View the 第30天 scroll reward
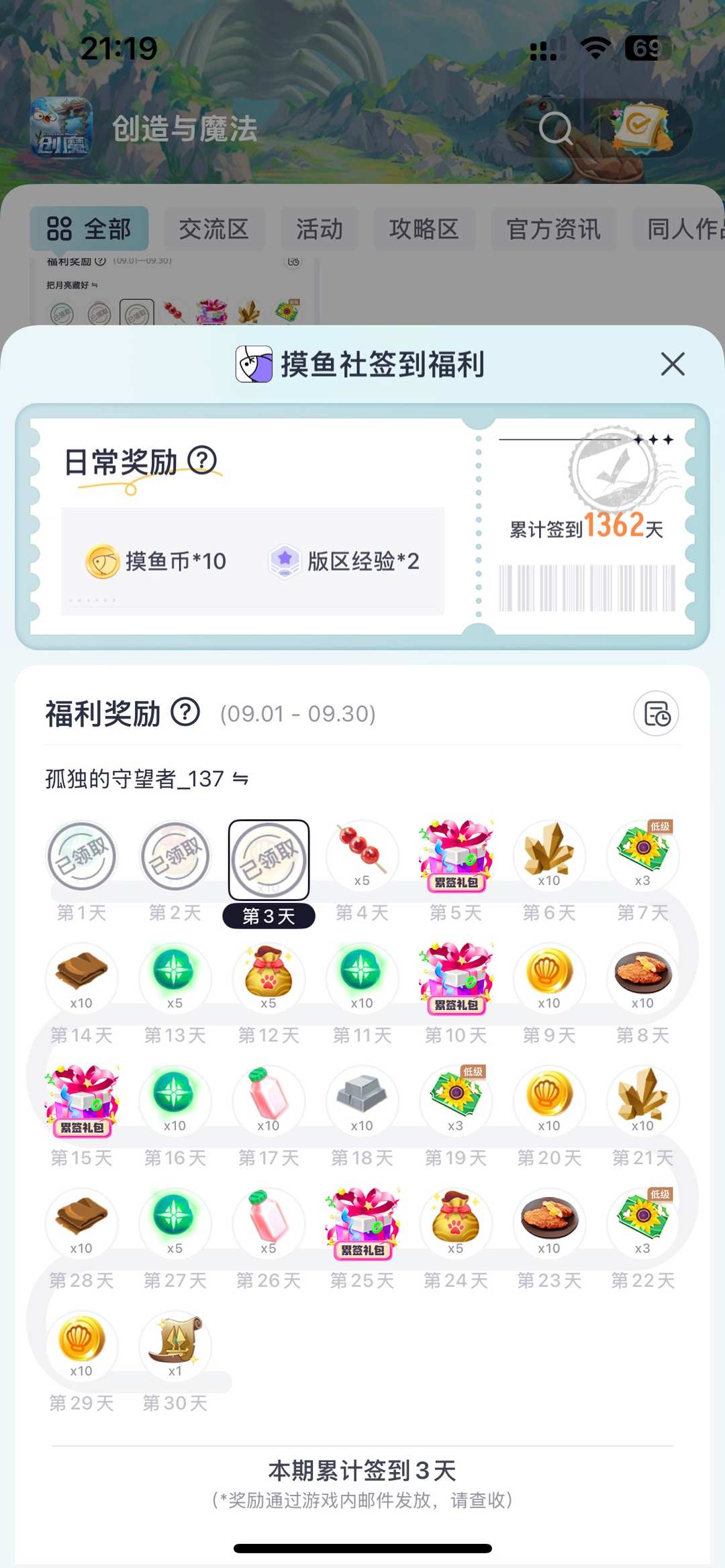Screen dimensions: 725x1568 175,1347
